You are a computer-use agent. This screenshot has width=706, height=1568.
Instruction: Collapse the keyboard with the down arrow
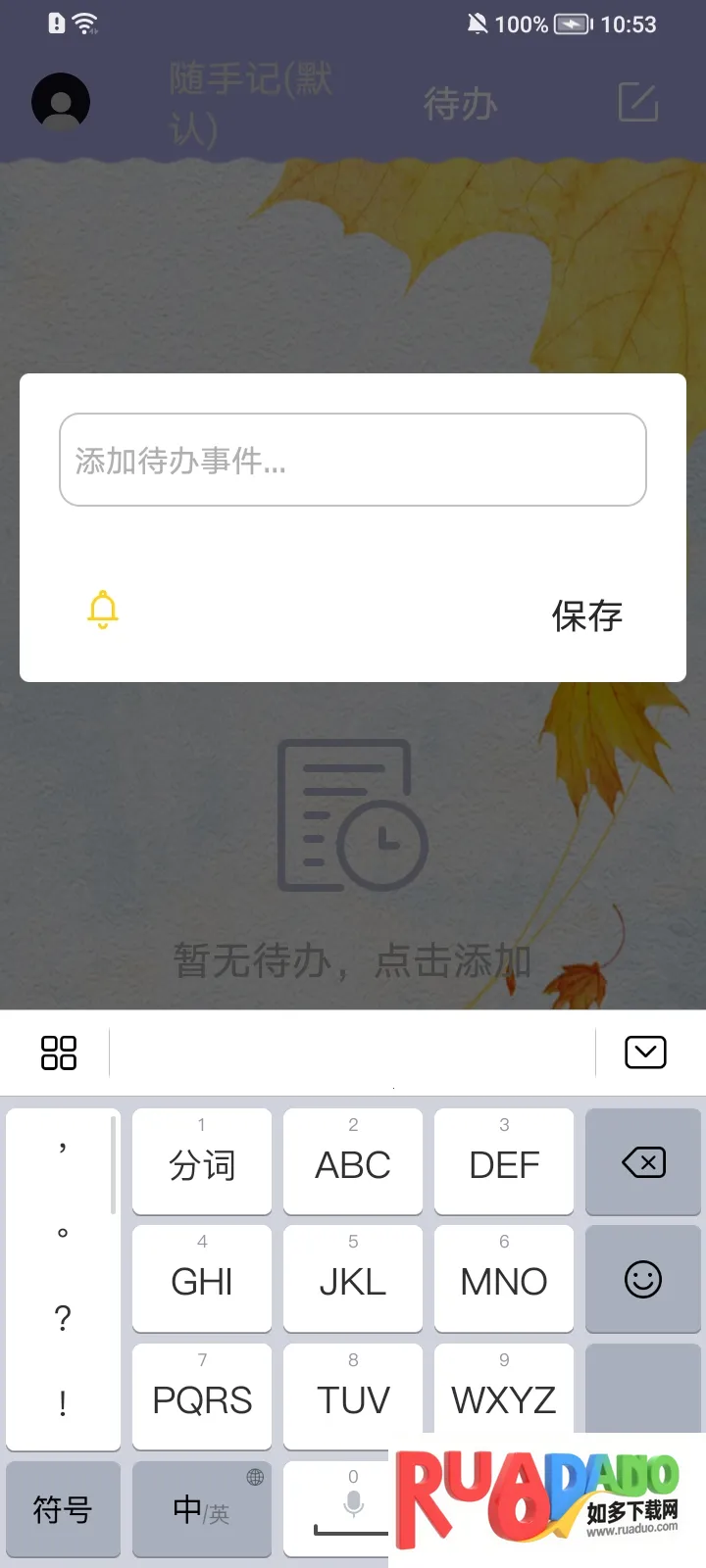(645, 1053)
